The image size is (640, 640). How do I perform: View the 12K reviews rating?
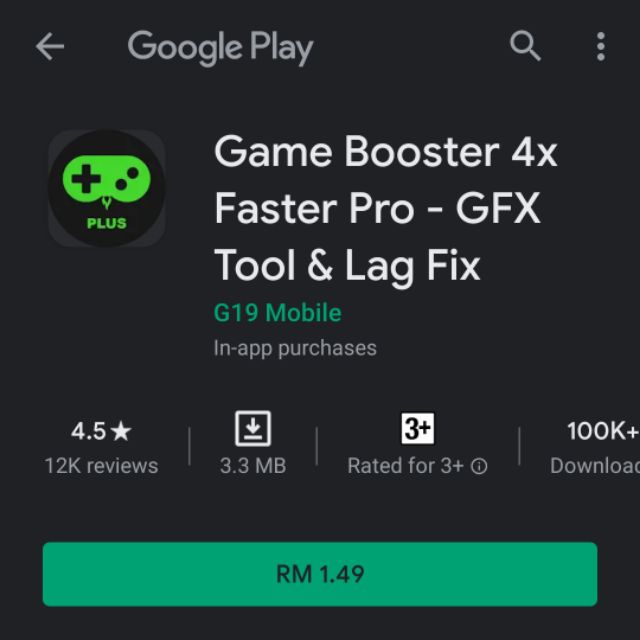[101, 447]
